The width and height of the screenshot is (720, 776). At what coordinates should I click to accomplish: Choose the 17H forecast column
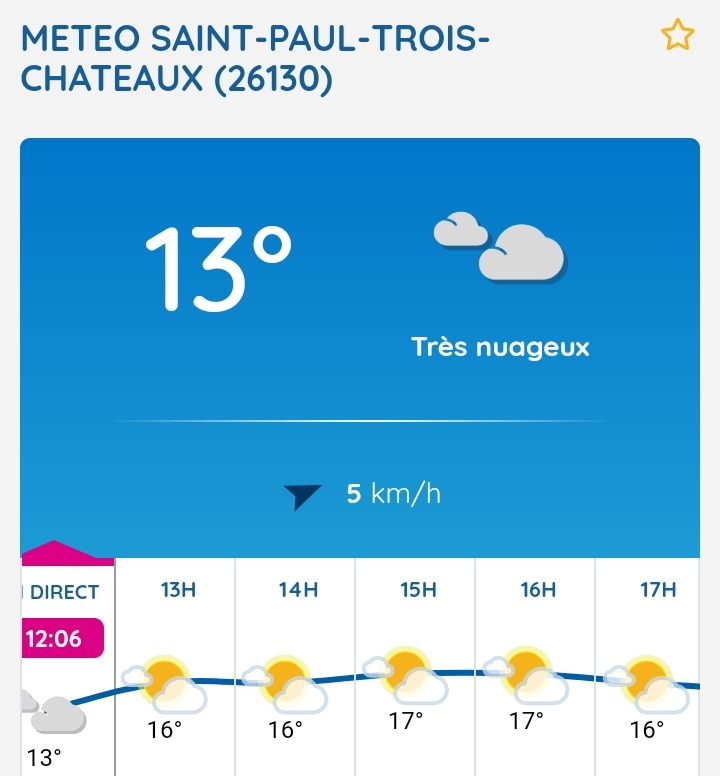coord(657,665)
